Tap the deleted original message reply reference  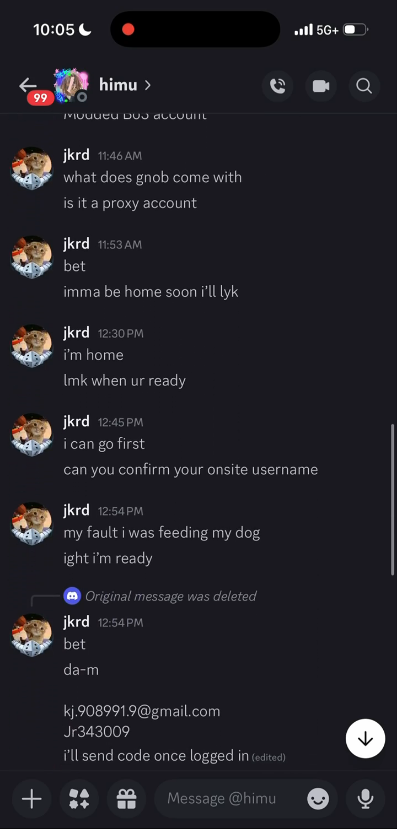[170, 596]
